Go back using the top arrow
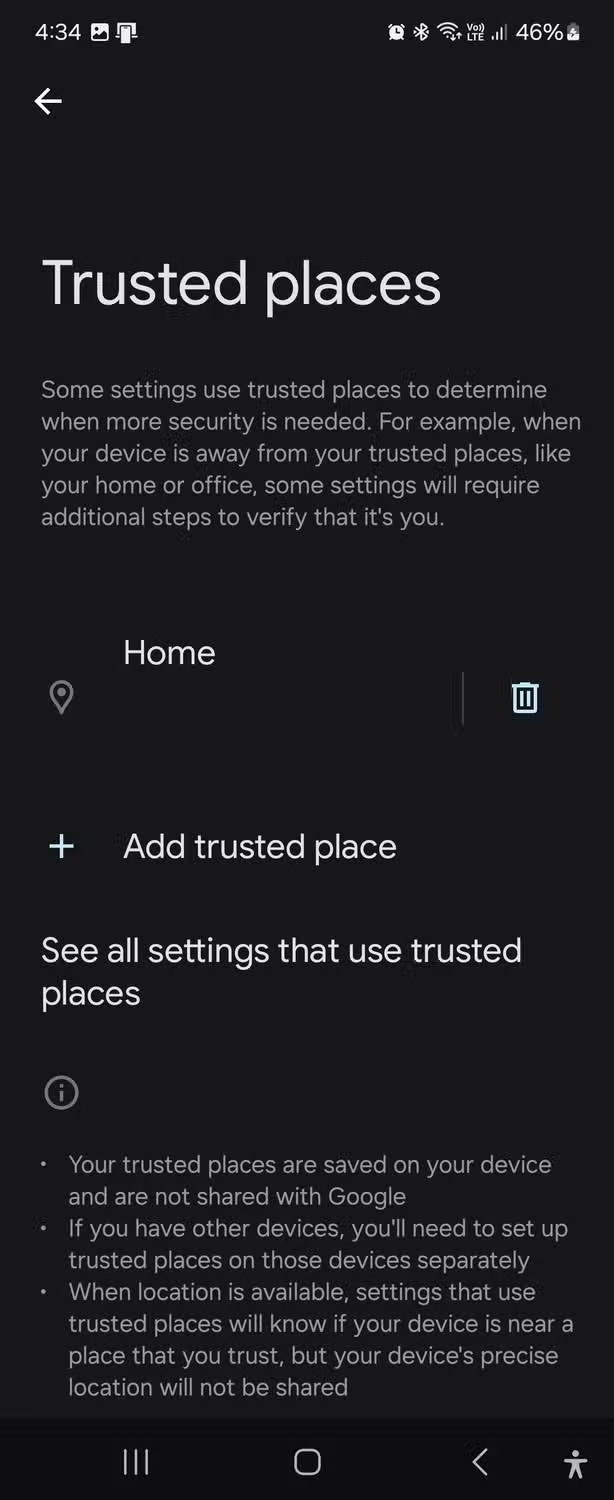 point(48,101)
